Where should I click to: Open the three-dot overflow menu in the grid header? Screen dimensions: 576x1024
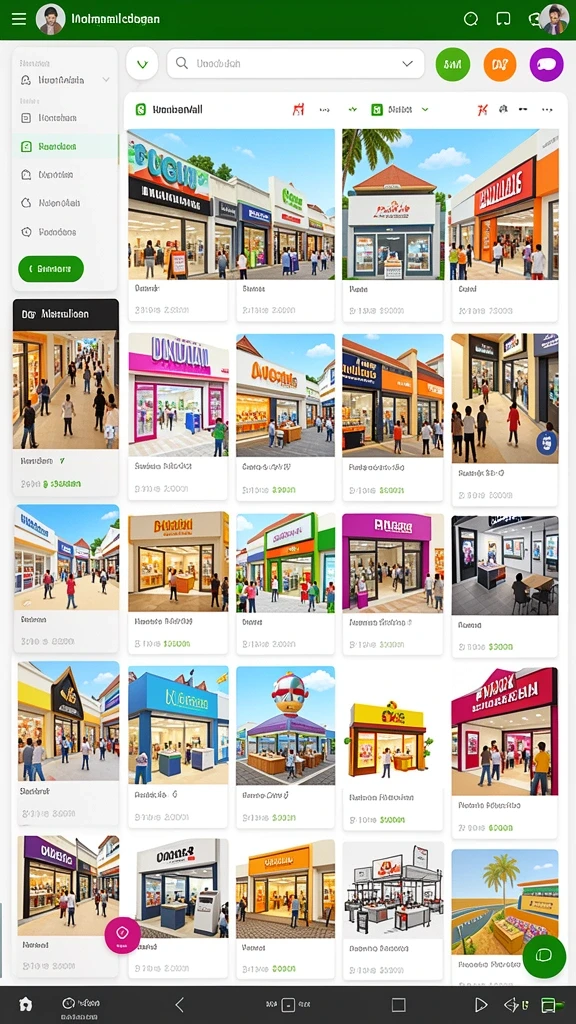[x=547, y=110]
